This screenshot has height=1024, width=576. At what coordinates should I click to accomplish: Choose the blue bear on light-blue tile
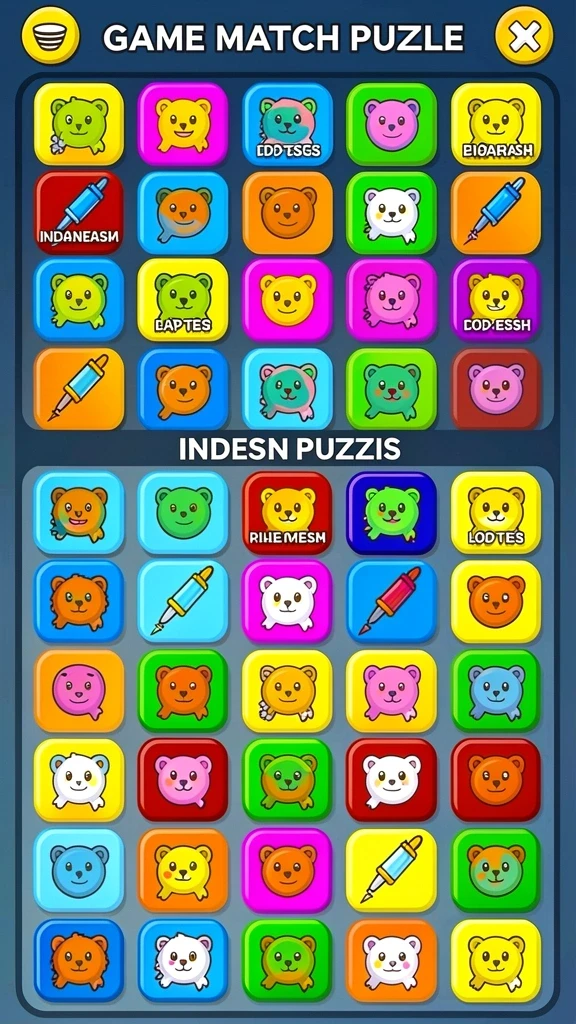(x=79, y=871)
